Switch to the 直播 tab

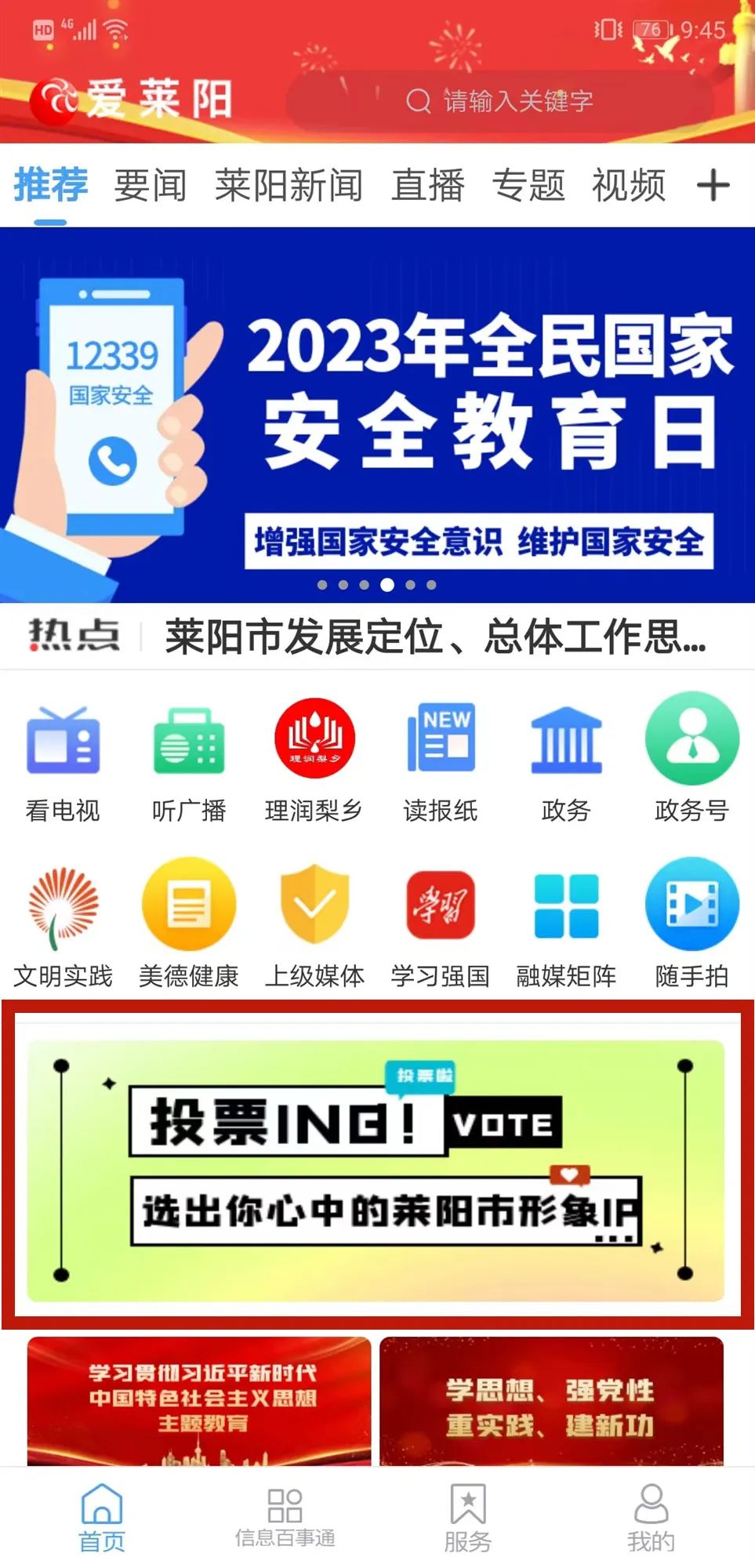(x=428, y=186)
